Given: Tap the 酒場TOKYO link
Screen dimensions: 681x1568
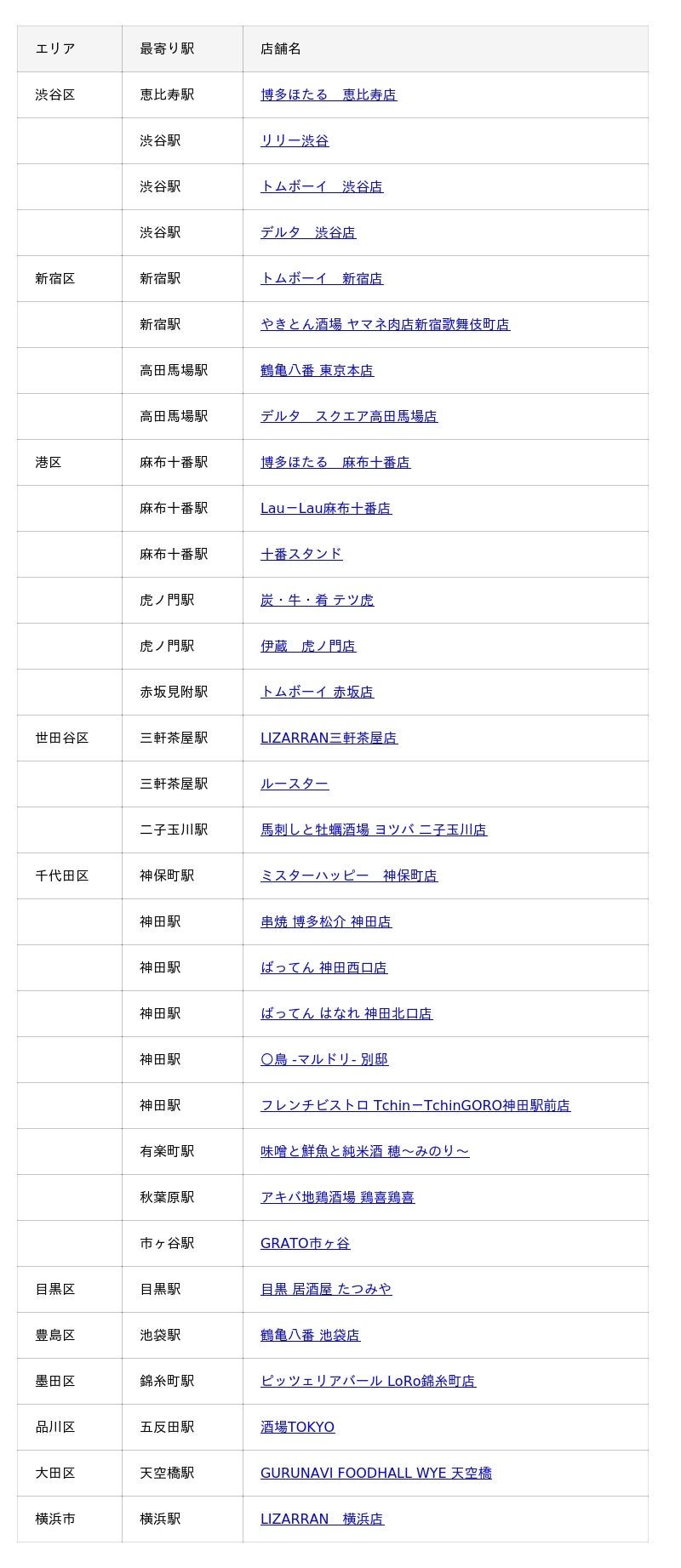Looking at the screenshot, I should pos(297,1428).
